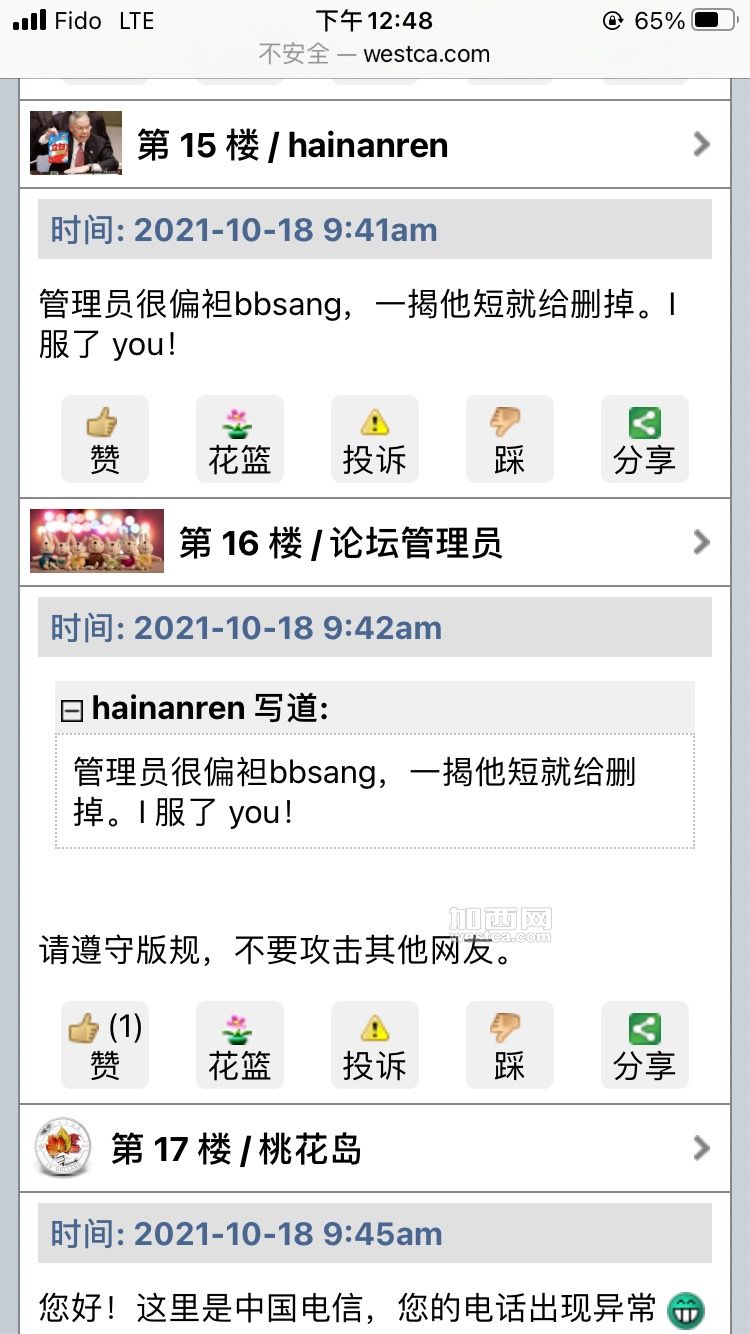Image resolution: width=750 pixels, height=1334 pixels.
Task: Open floor 16 header by 论坛管理员
Action: pos(375,543)
